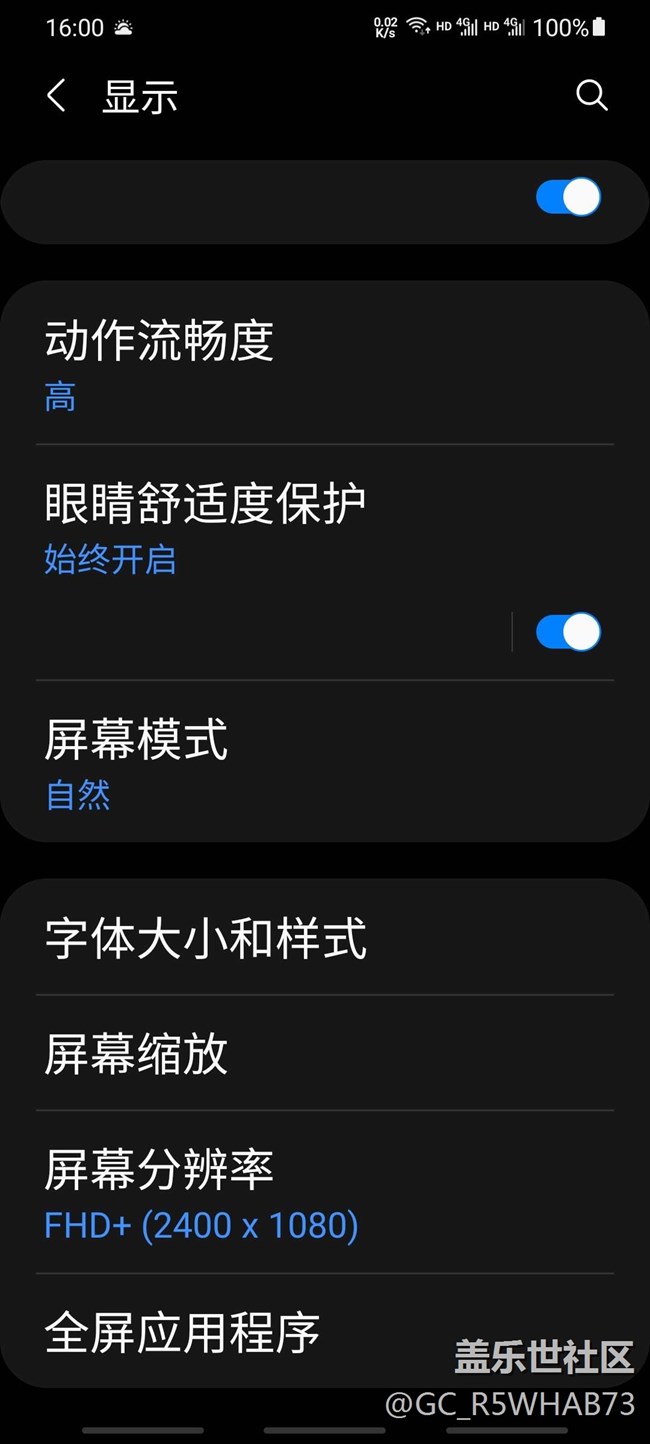Open 屏幕缩放 setting
The image size is (650, 1444).
tap(325, 1053)
